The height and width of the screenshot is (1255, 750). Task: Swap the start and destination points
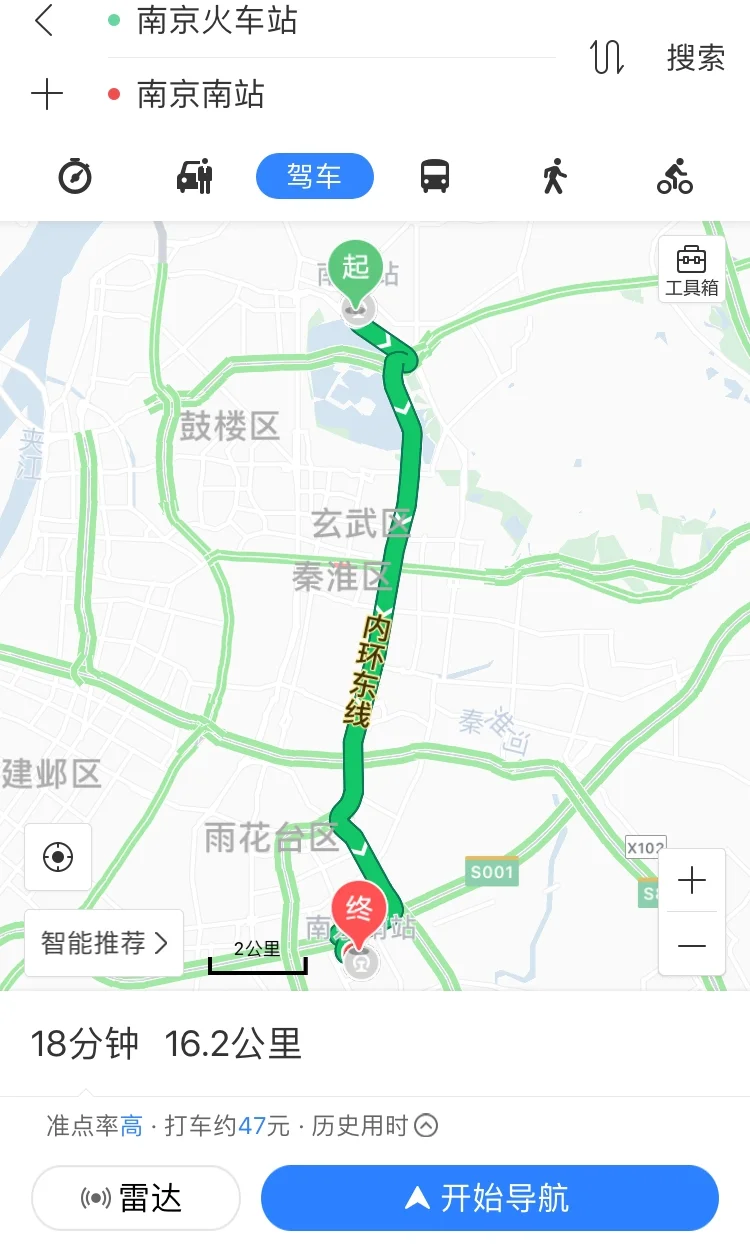(607, 58)
